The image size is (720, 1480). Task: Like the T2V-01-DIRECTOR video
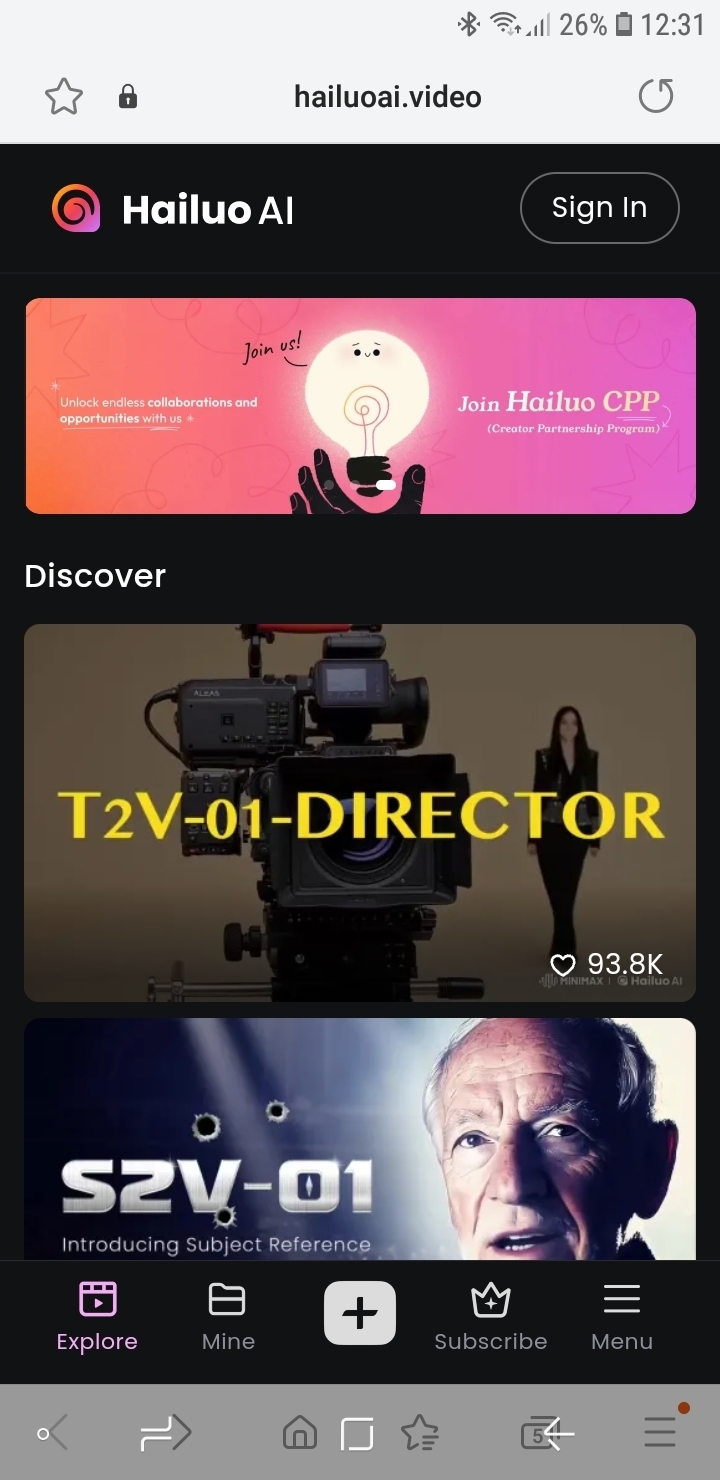(564, 964)
